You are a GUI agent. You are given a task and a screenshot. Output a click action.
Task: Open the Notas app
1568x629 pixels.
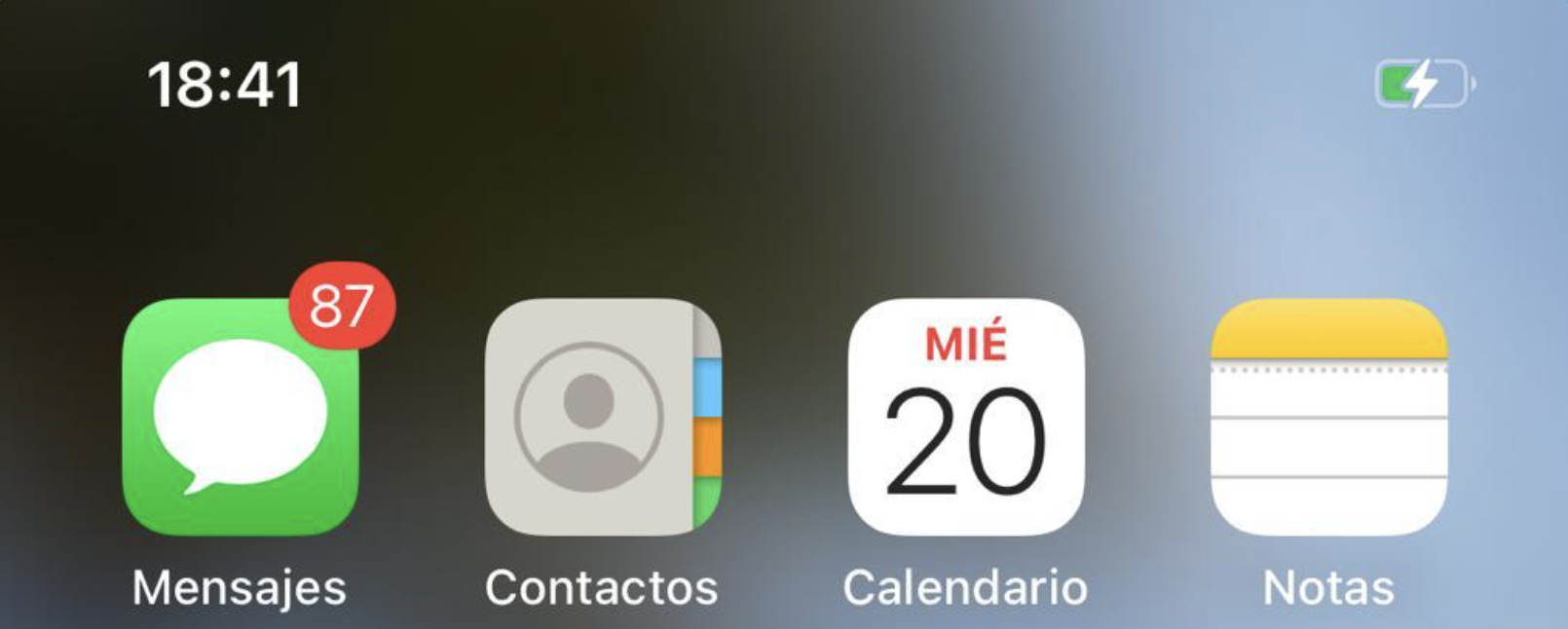(1328, 417)
